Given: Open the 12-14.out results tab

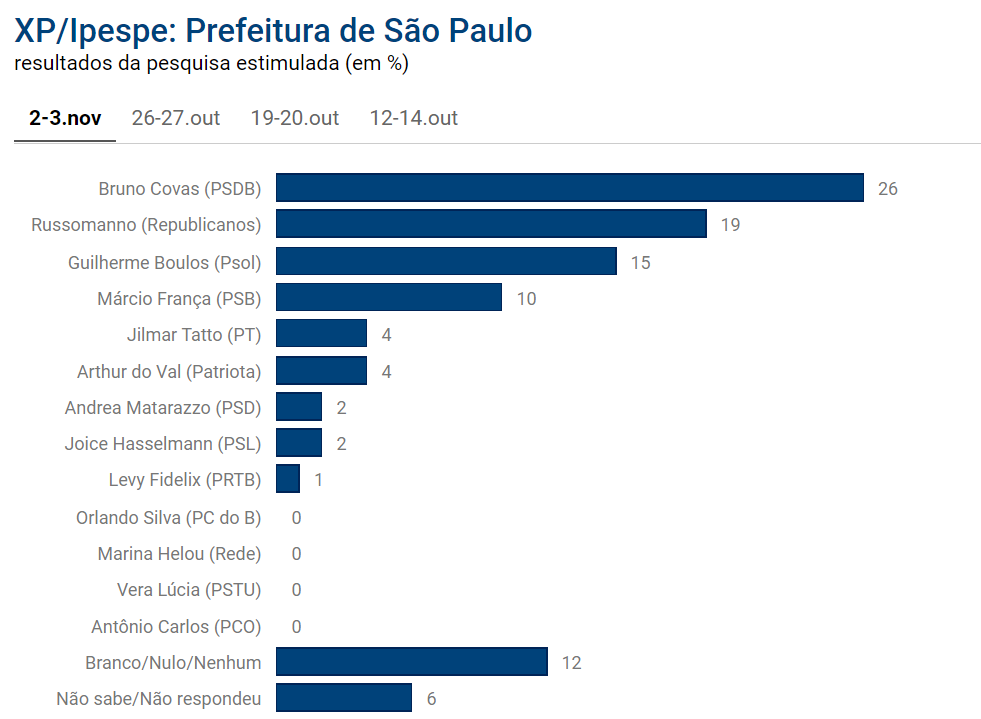Looking at the screenshot, I should click(413, 118).
